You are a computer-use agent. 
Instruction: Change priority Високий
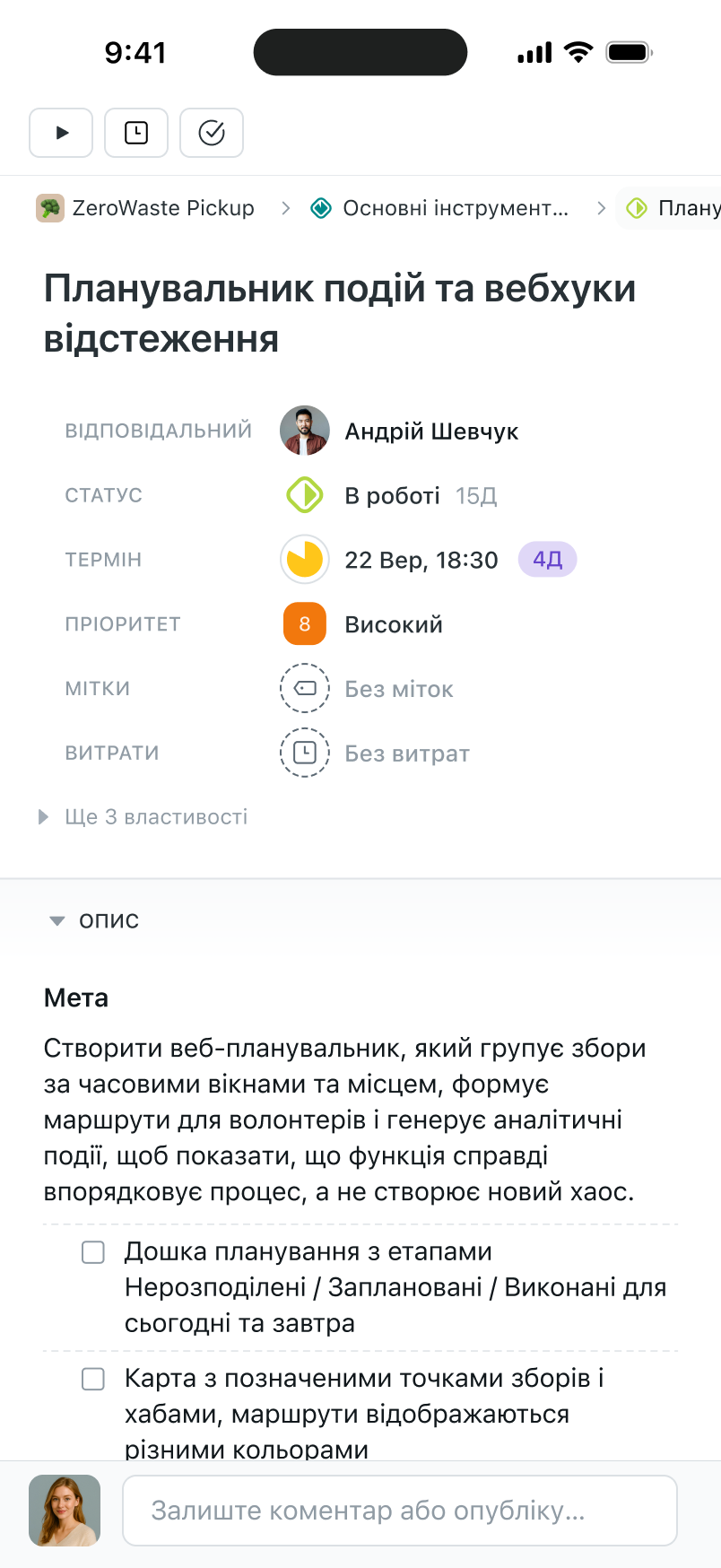tap(393, 625)
